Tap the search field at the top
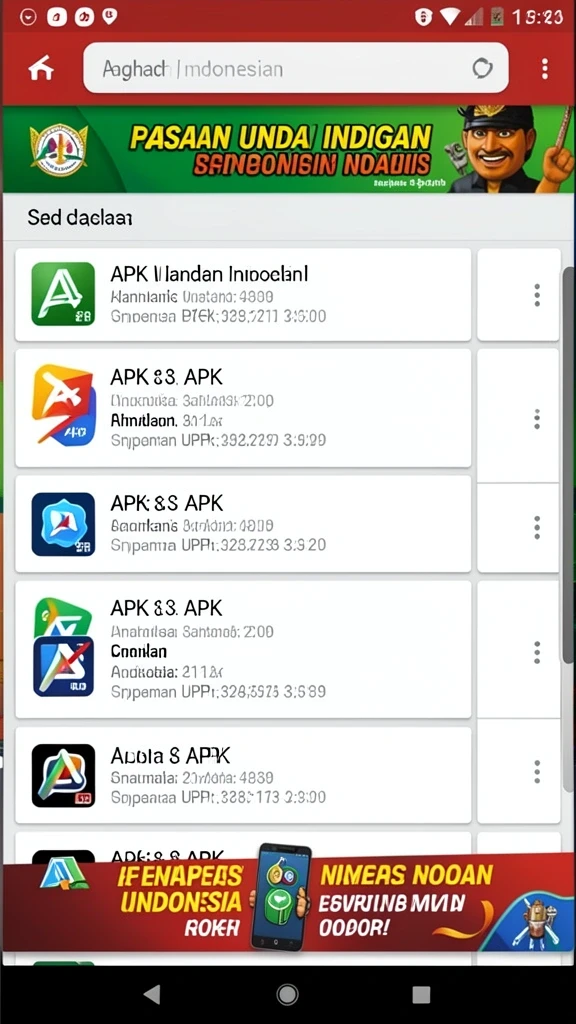Viewport: 576px width, 1024px height. (x=296, y=68)
